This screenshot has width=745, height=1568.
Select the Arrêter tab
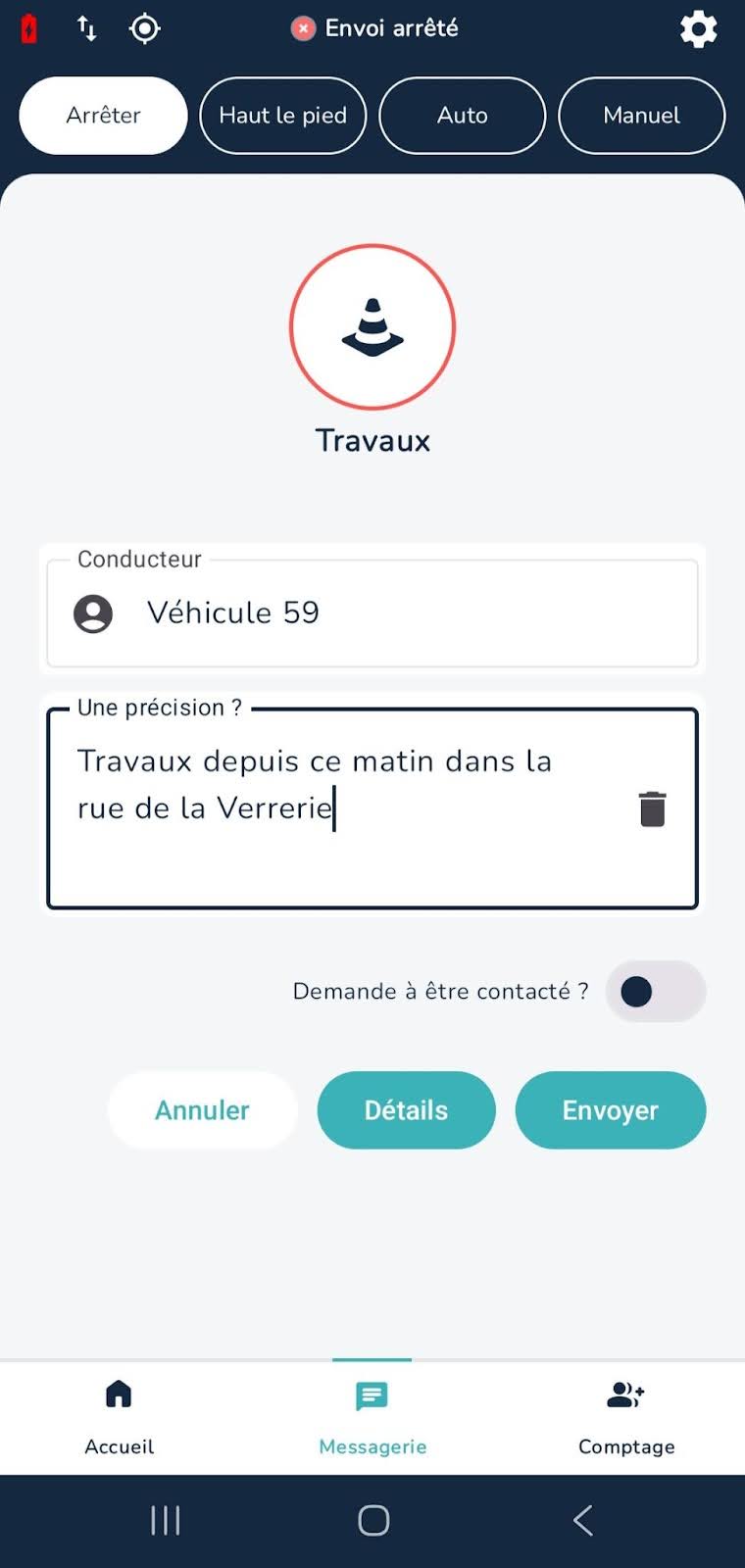[102, 116]
